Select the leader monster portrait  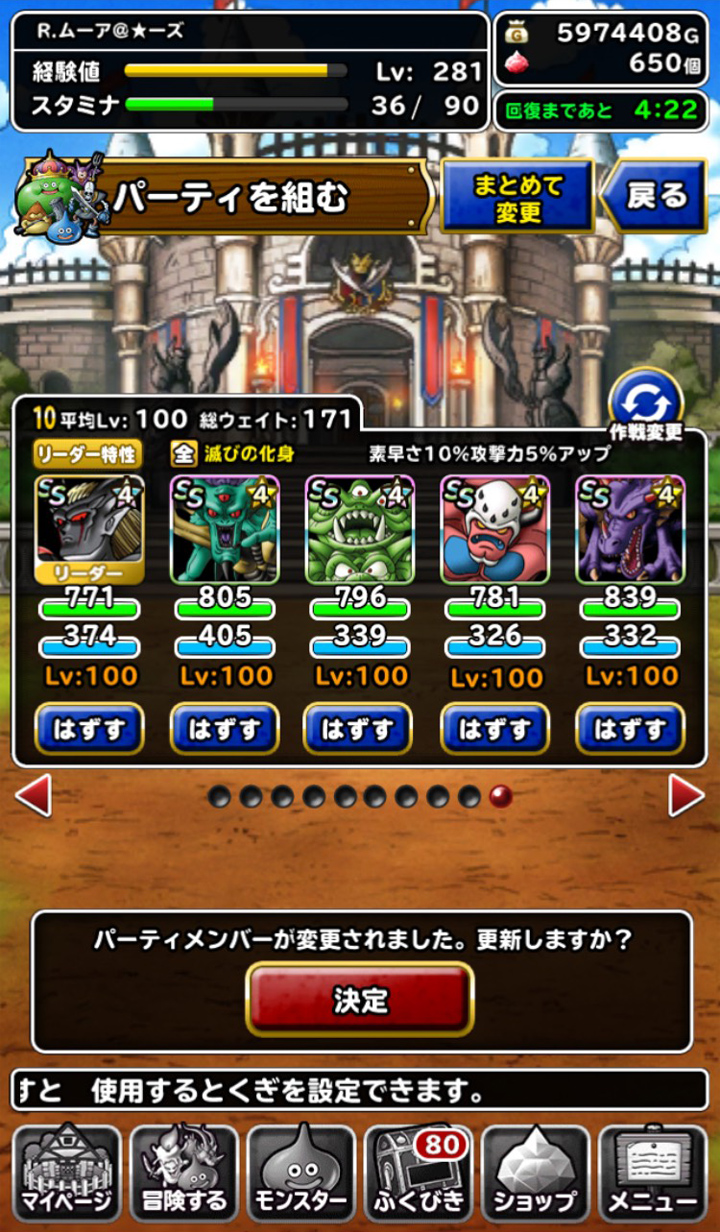point(90,530)
